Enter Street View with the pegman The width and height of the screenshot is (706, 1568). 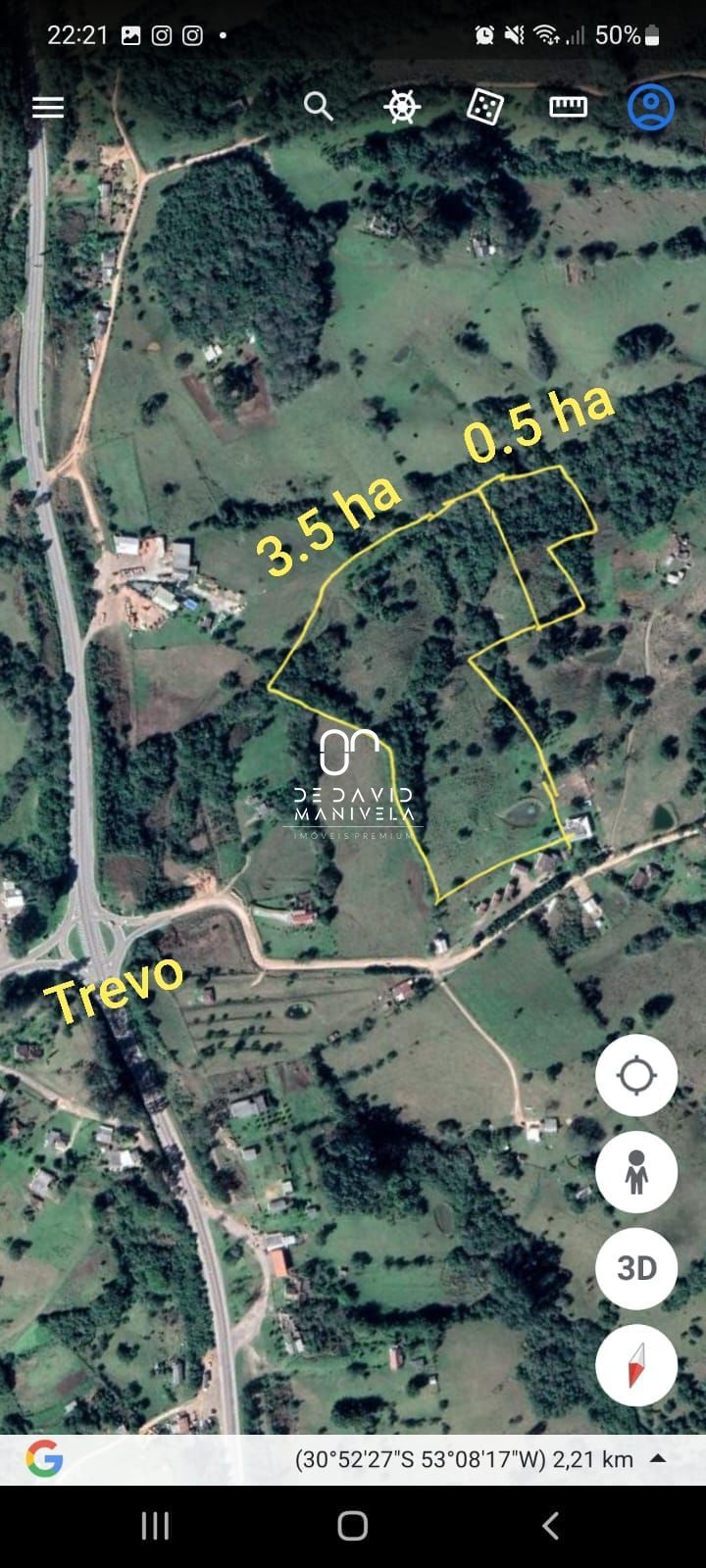click(x=636, y=1171)
